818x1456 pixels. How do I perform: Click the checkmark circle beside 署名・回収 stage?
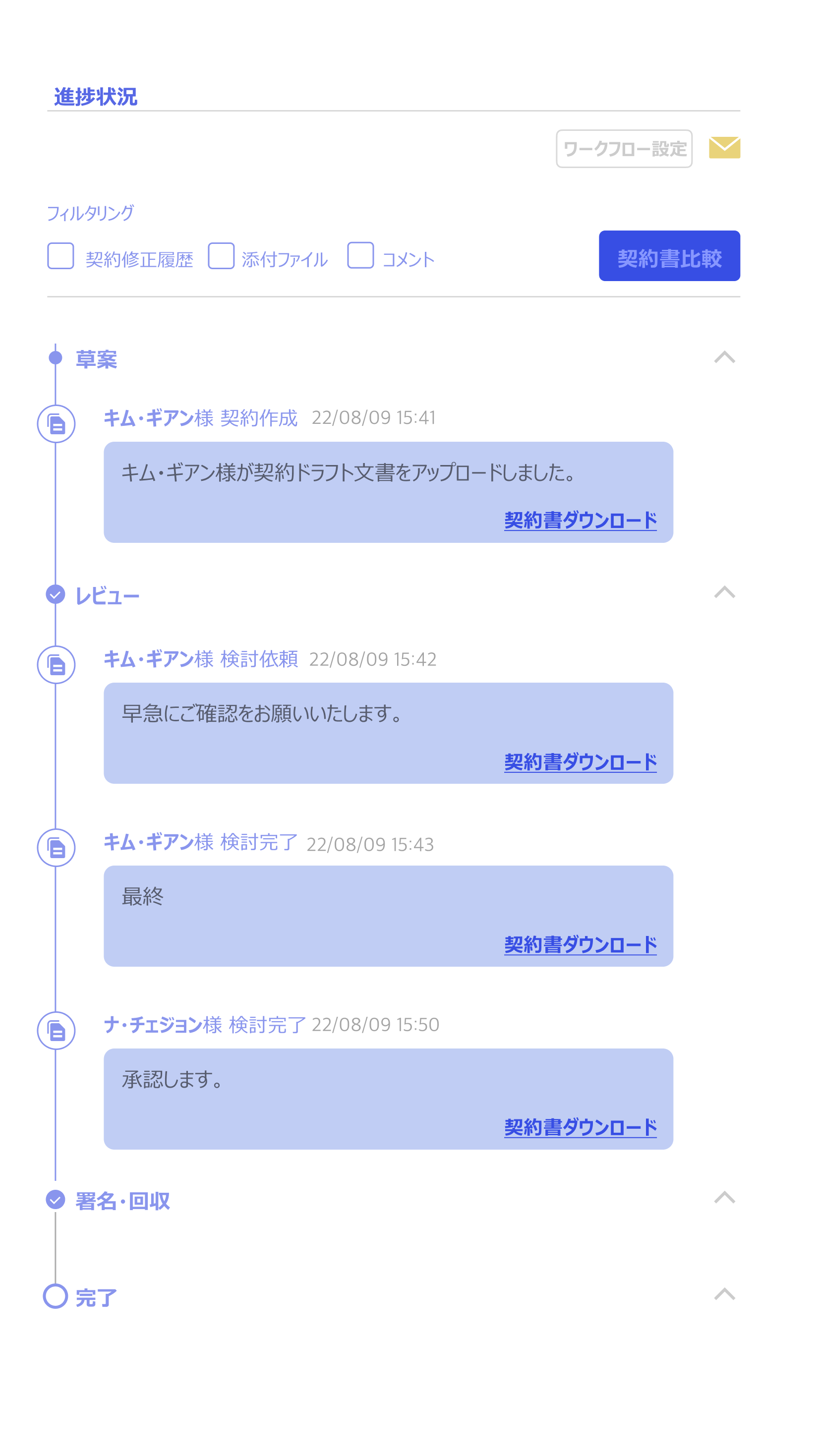point(55,1199)
